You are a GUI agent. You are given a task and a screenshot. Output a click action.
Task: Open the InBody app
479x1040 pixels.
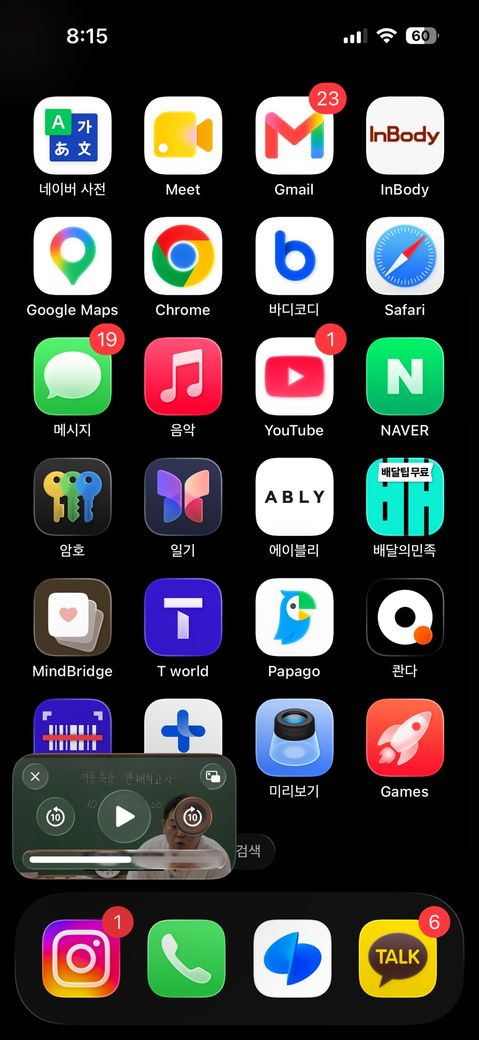[405, 136]
